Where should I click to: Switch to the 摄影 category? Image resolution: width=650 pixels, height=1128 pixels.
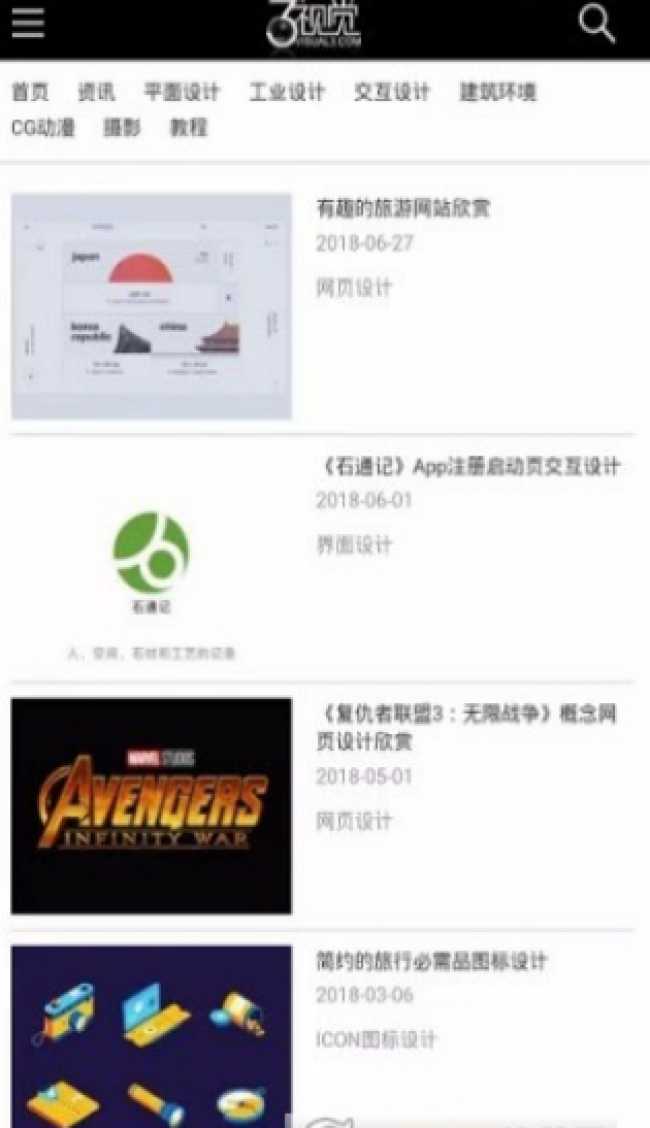(x=122, y=128)
